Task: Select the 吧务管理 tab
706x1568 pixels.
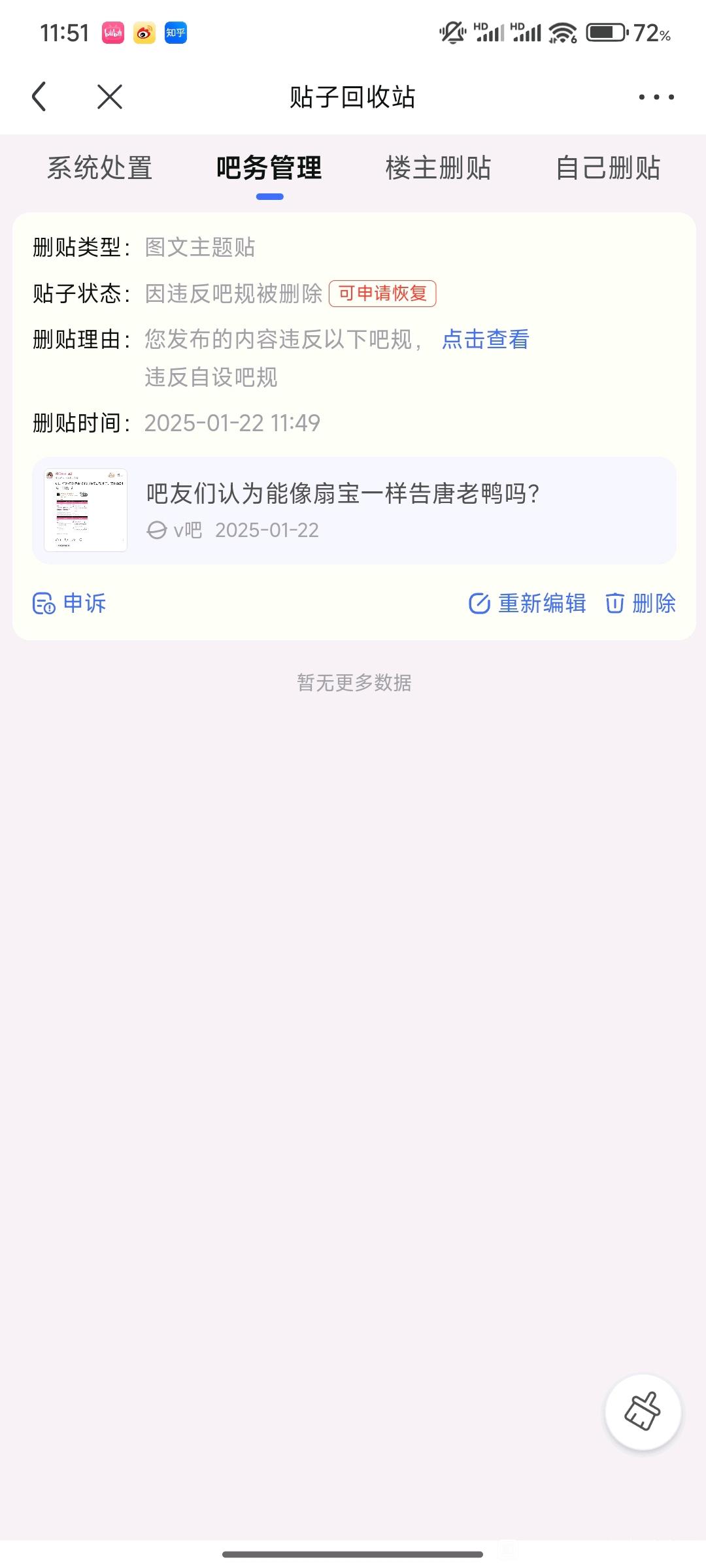Action: click(x=269, y=168)
